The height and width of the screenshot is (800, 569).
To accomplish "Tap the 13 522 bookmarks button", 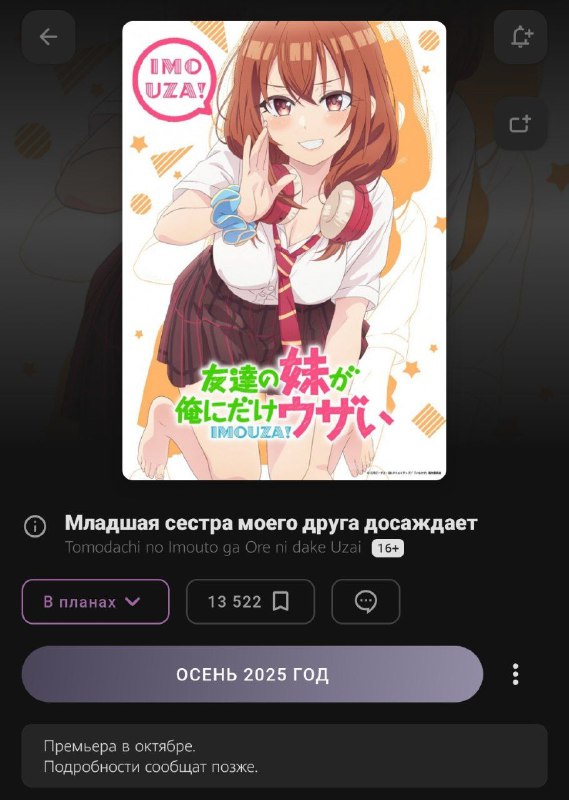I will click(x=250, y=602).
